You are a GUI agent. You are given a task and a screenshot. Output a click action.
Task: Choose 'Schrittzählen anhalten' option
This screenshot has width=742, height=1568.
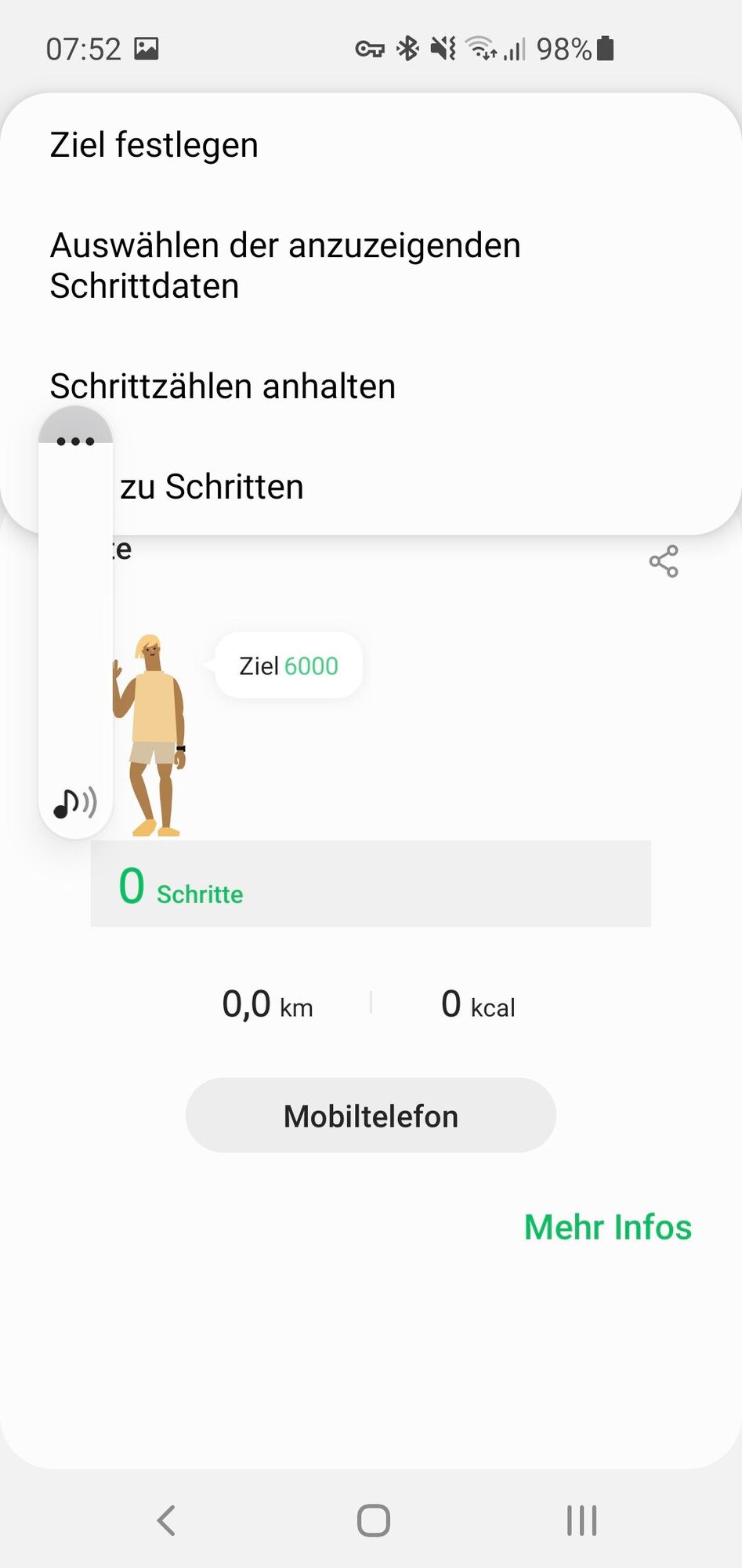223,387
